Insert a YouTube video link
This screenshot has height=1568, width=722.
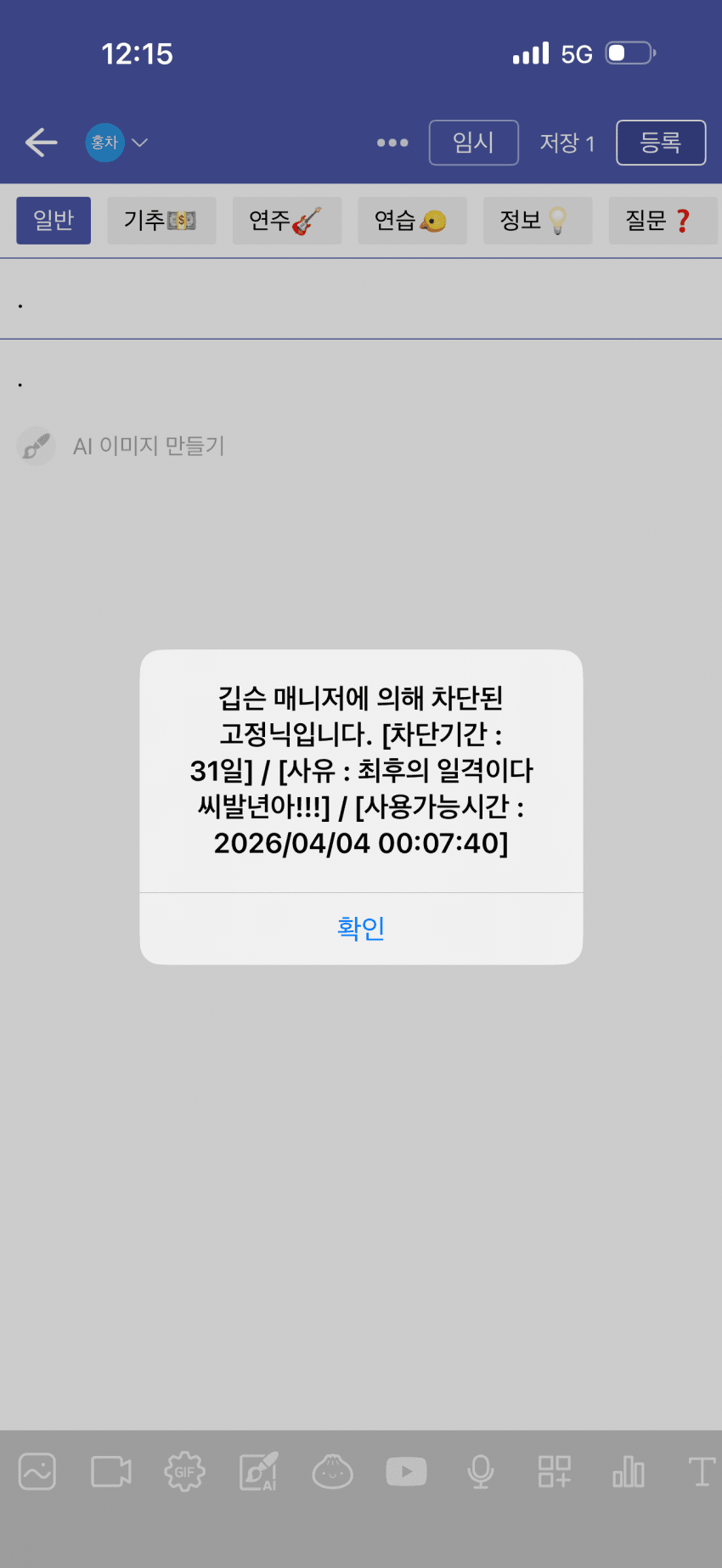coord(406,1471)
